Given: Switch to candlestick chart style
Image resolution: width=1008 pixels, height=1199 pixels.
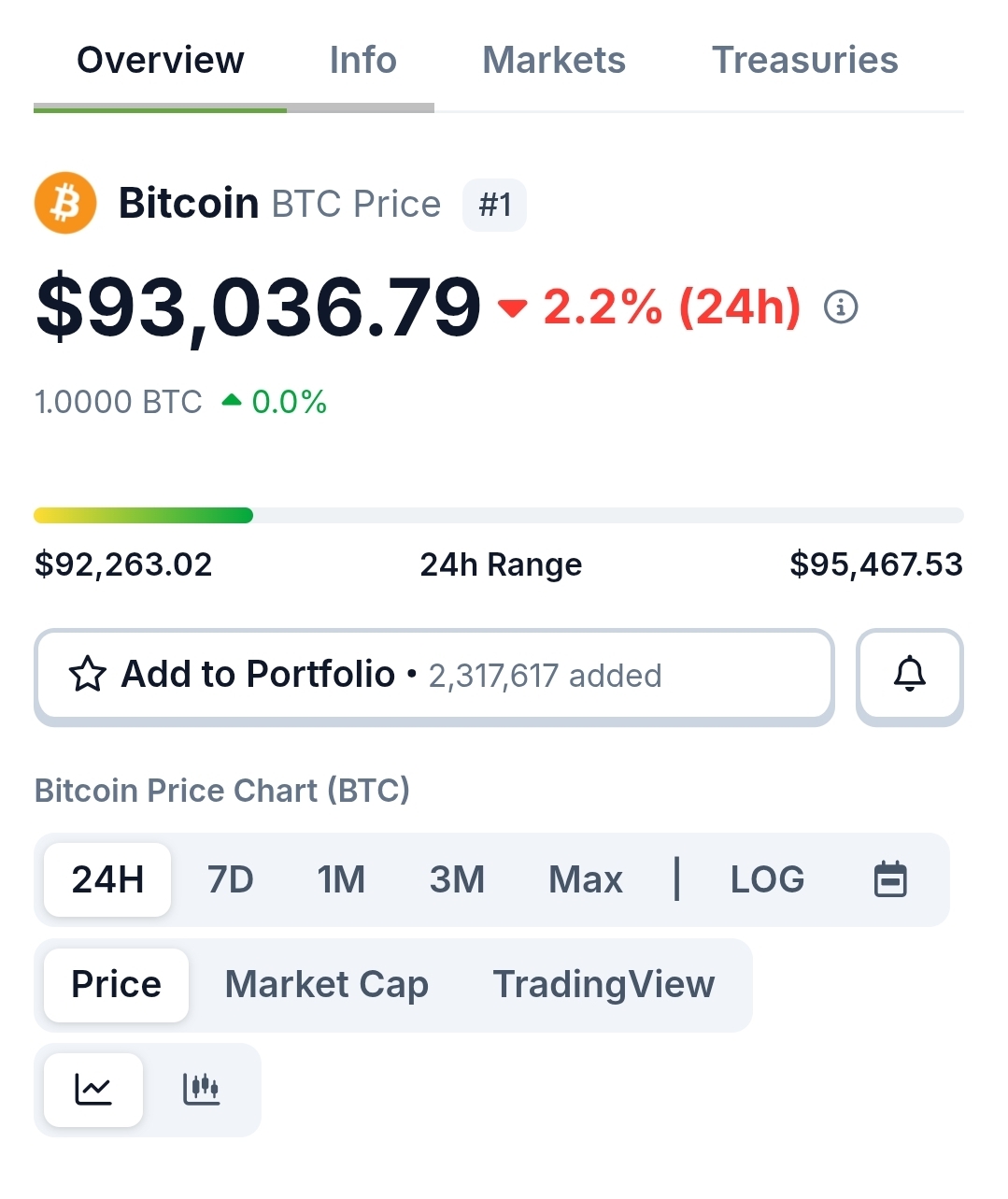Looking at the screenshot, I should tap(202, 1090).
